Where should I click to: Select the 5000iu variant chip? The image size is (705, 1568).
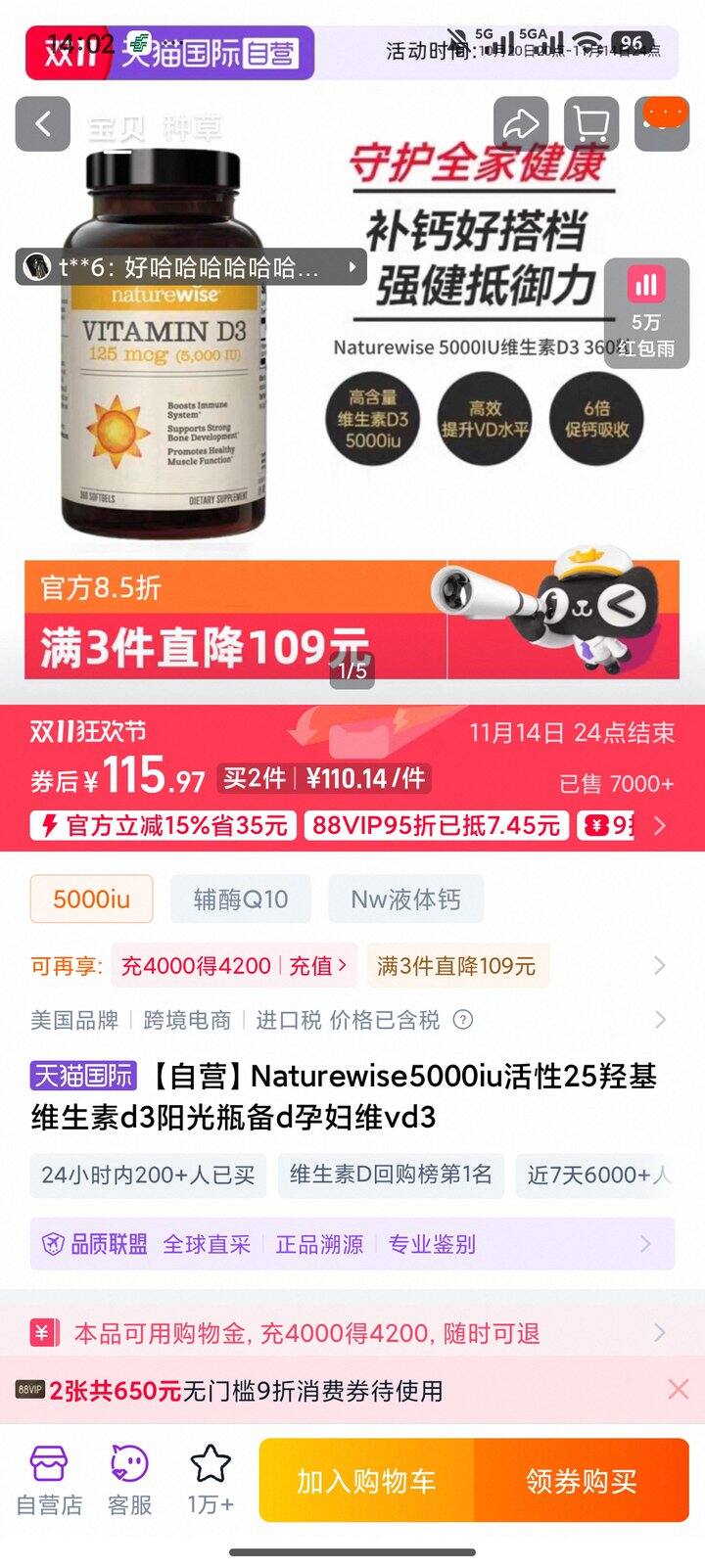tap(91, 899)
